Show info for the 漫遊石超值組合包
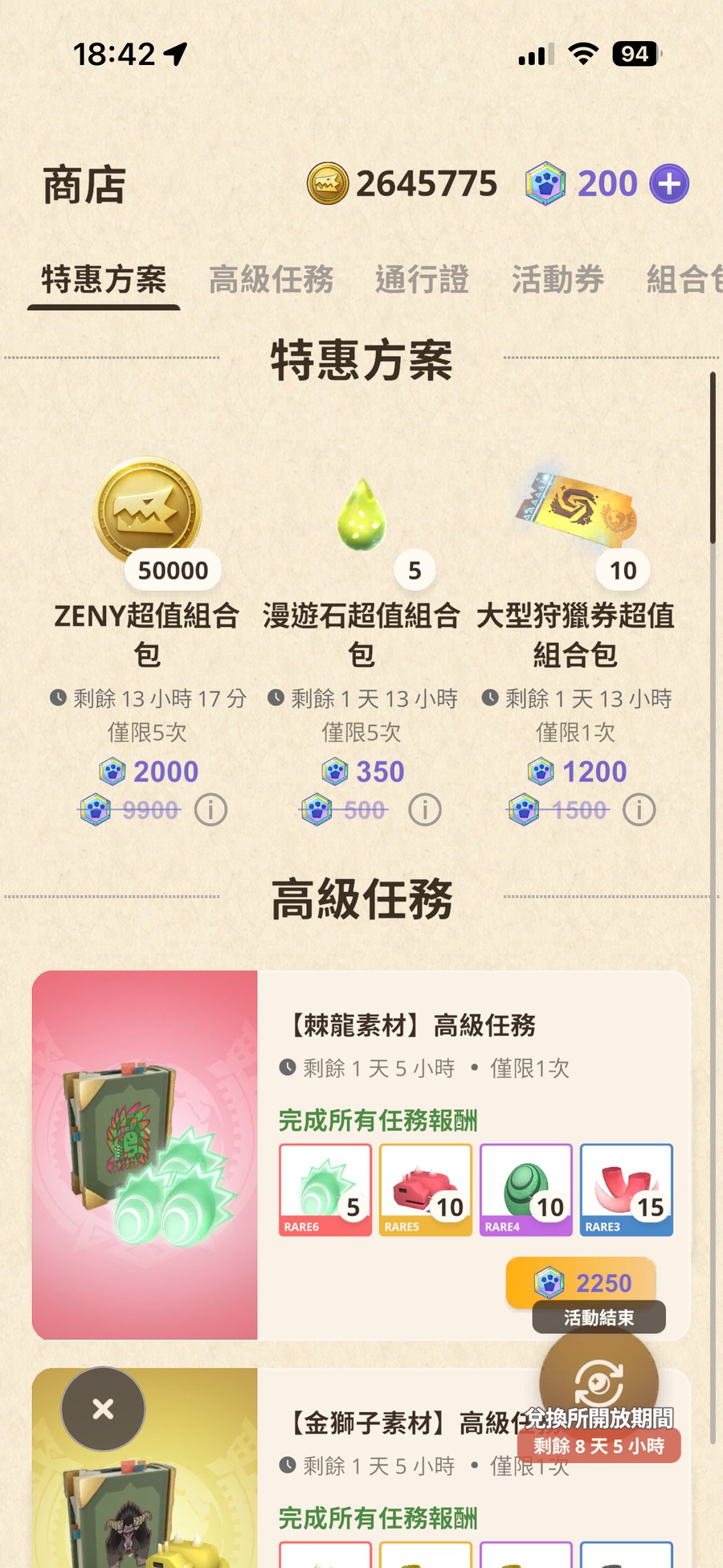The width and height of the screenshot is (723, 1568). point(425,810)
